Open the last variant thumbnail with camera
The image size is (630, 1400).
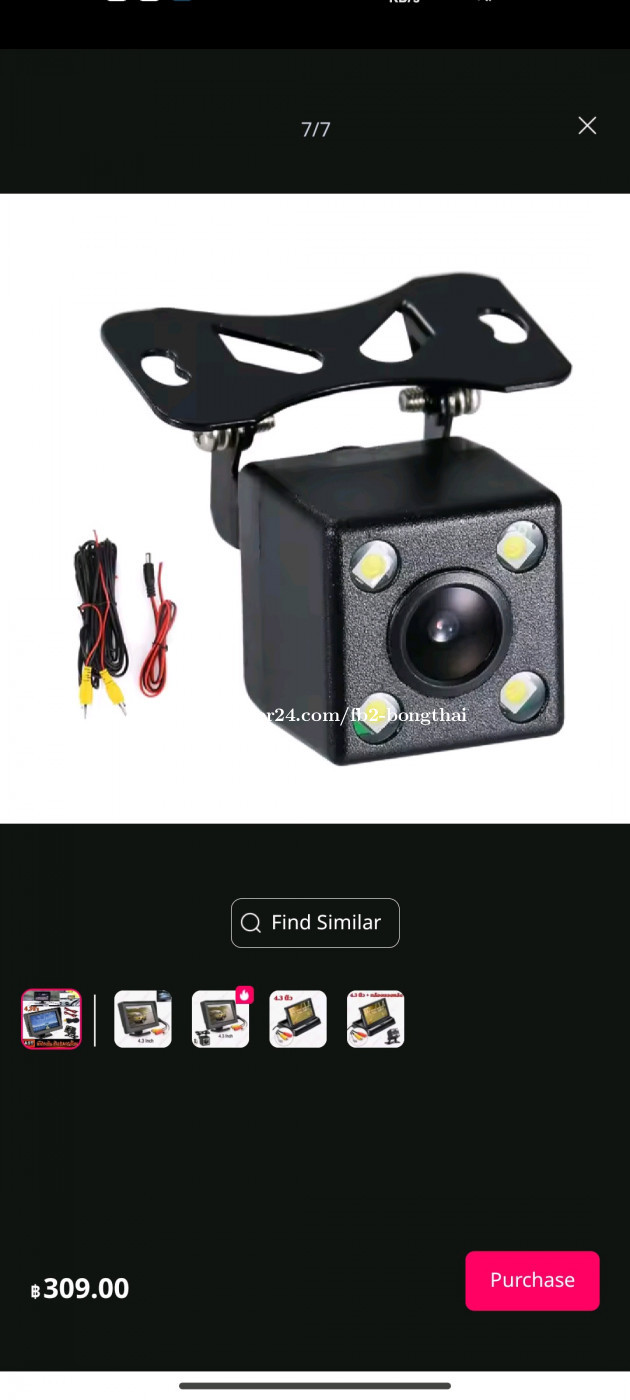[376, 1019]
